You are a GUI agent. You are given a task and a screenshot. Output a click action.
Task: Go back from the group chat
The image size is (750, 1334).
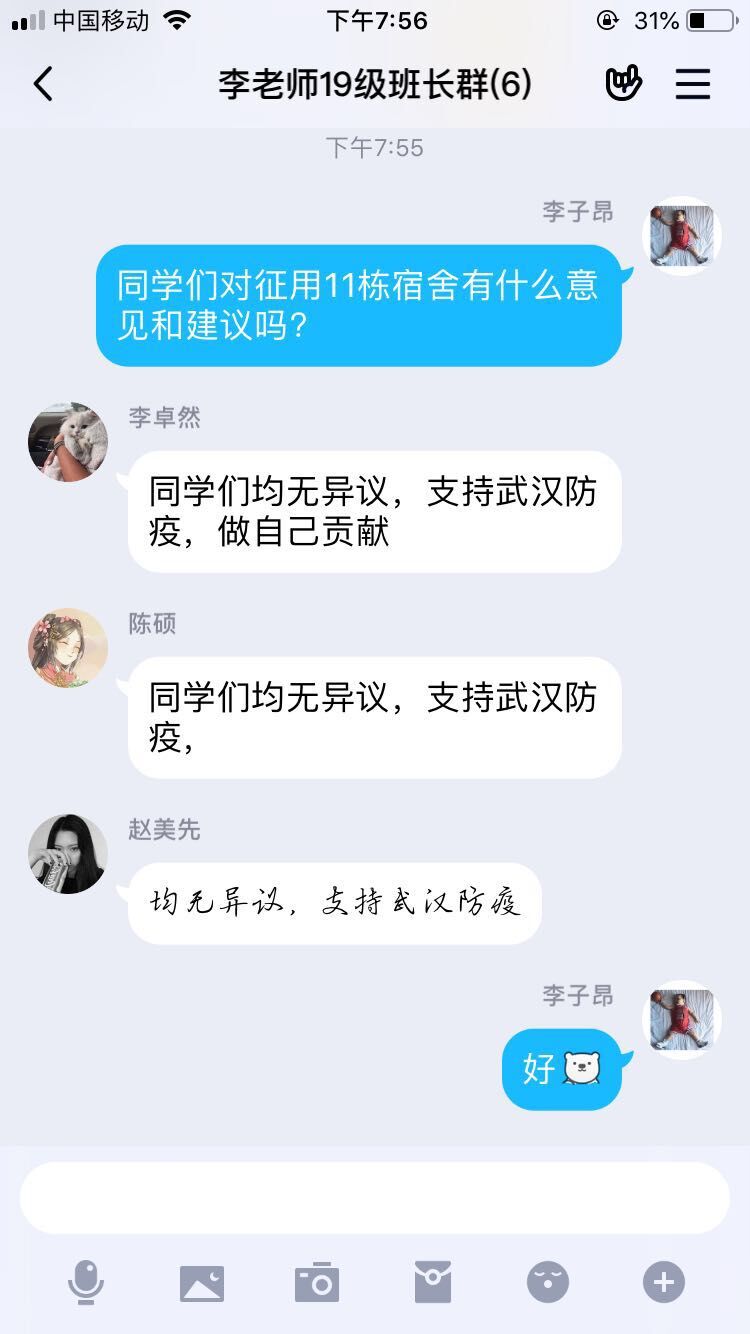(43, 85)
